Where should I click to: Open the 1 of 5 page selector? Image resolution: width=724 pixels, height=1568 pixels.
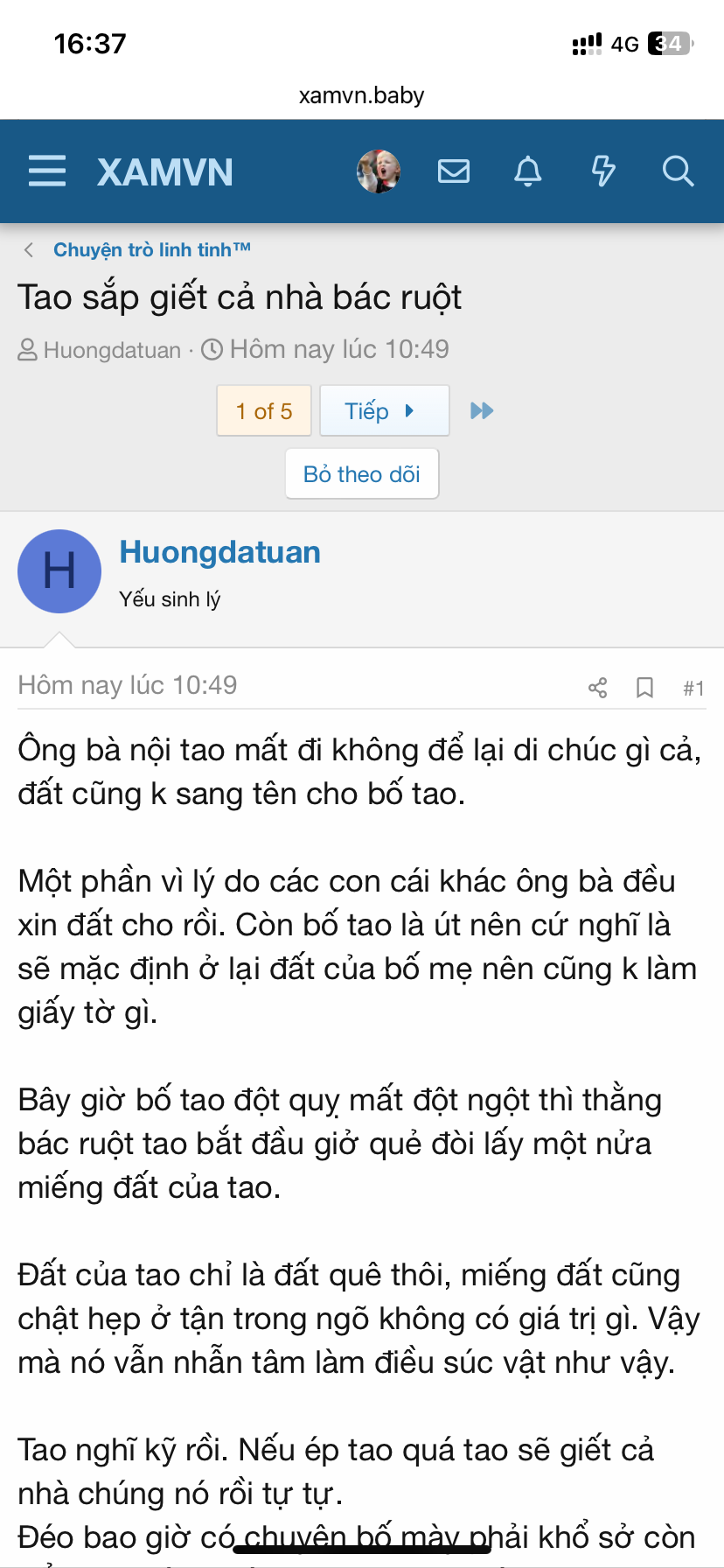tap(264, 410)
